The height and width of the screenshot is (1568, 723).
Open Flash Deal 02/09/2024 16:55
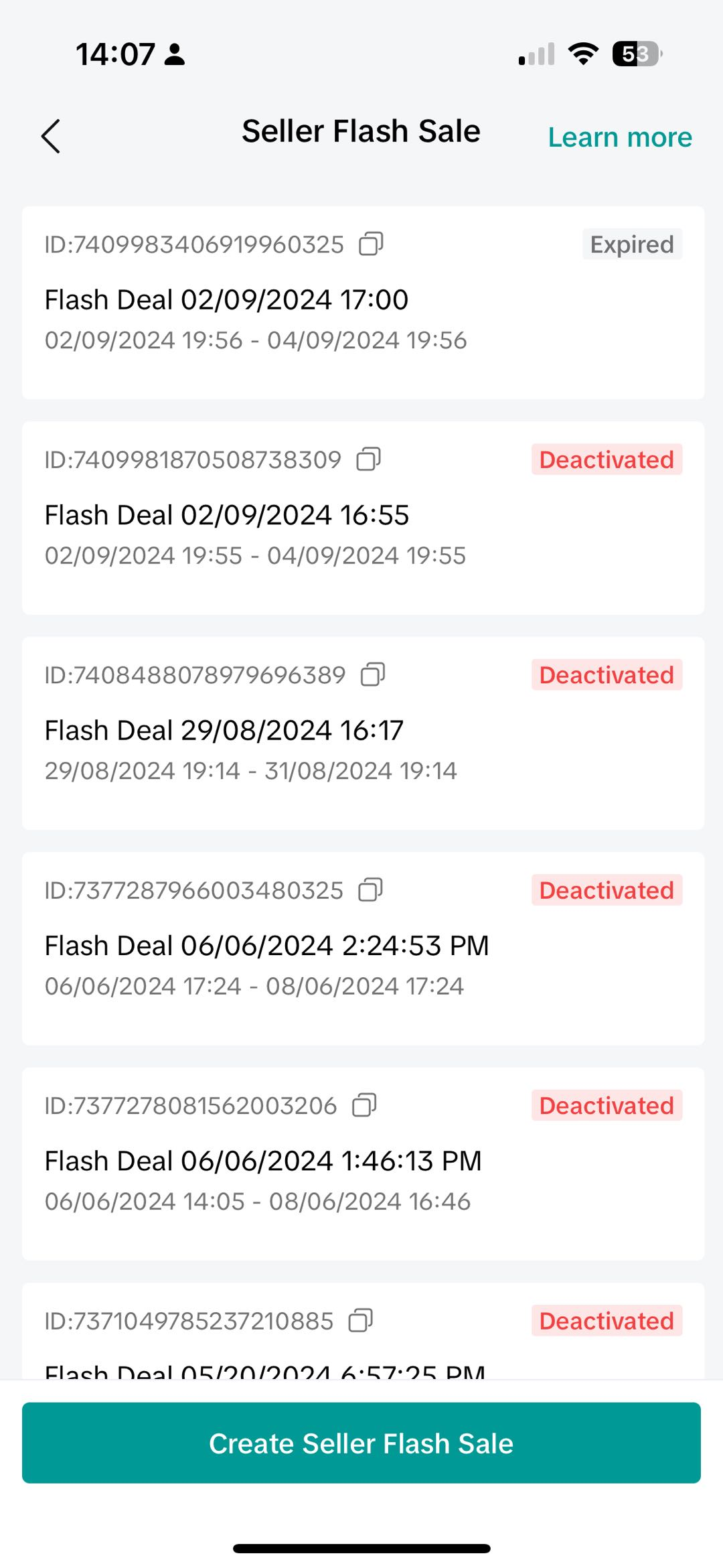(226, 516)
